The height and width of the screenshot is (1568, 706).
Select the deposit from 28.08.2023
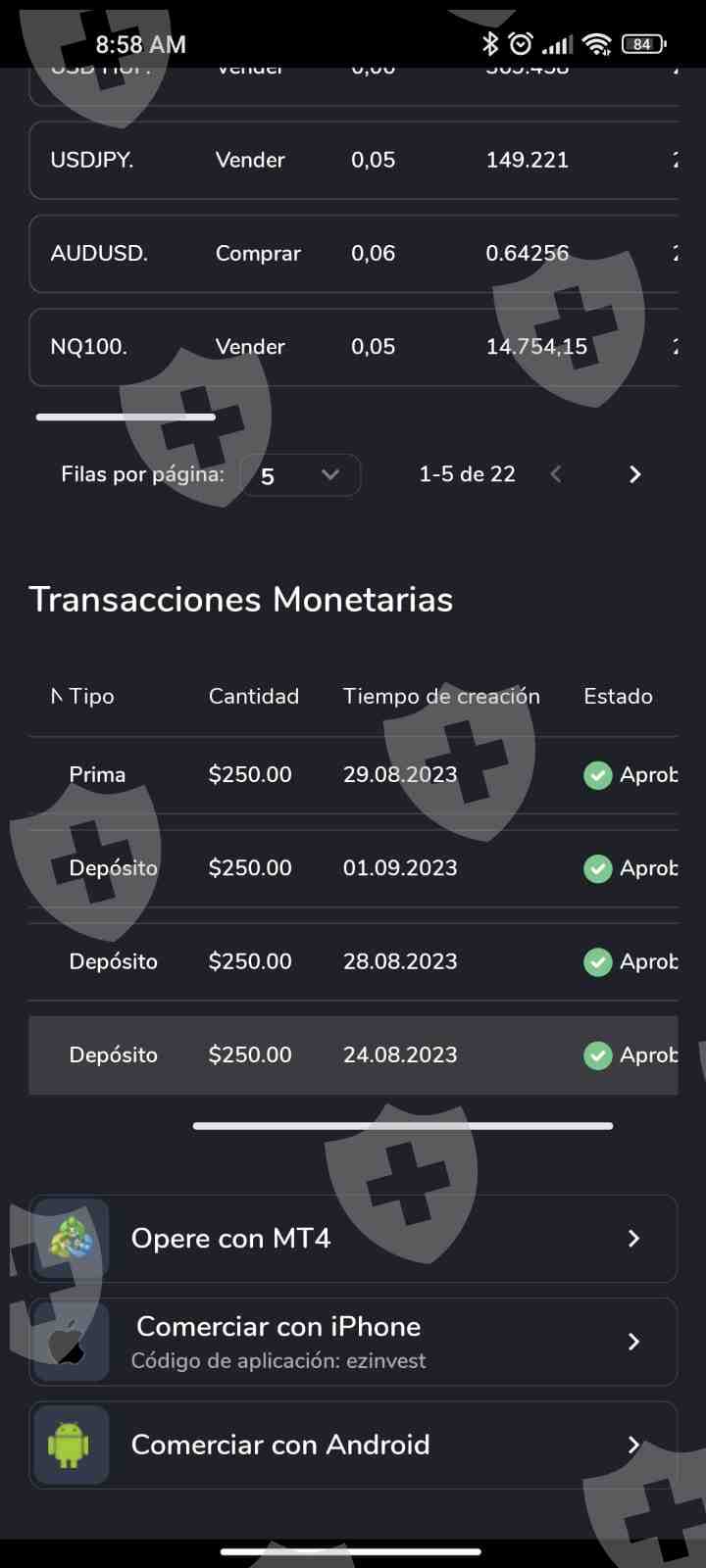(x=353, y=961)
